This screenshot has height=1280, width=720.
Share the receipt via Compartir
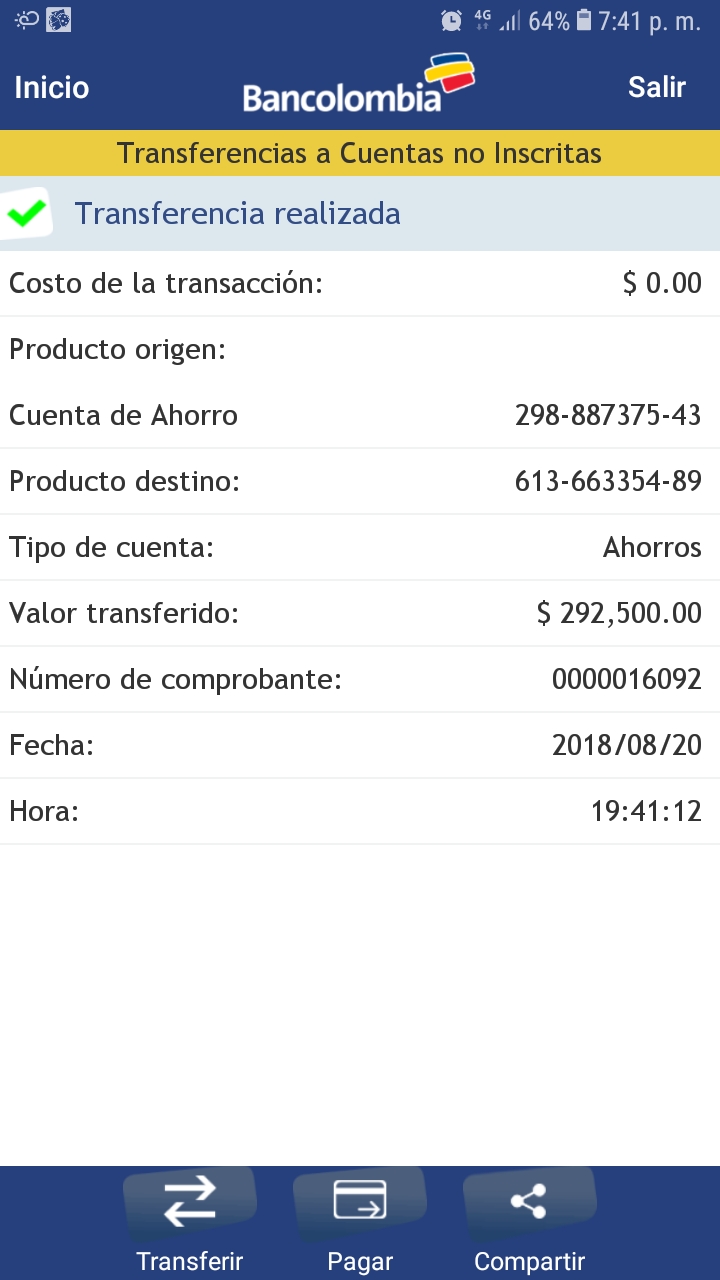point(529,1220)
